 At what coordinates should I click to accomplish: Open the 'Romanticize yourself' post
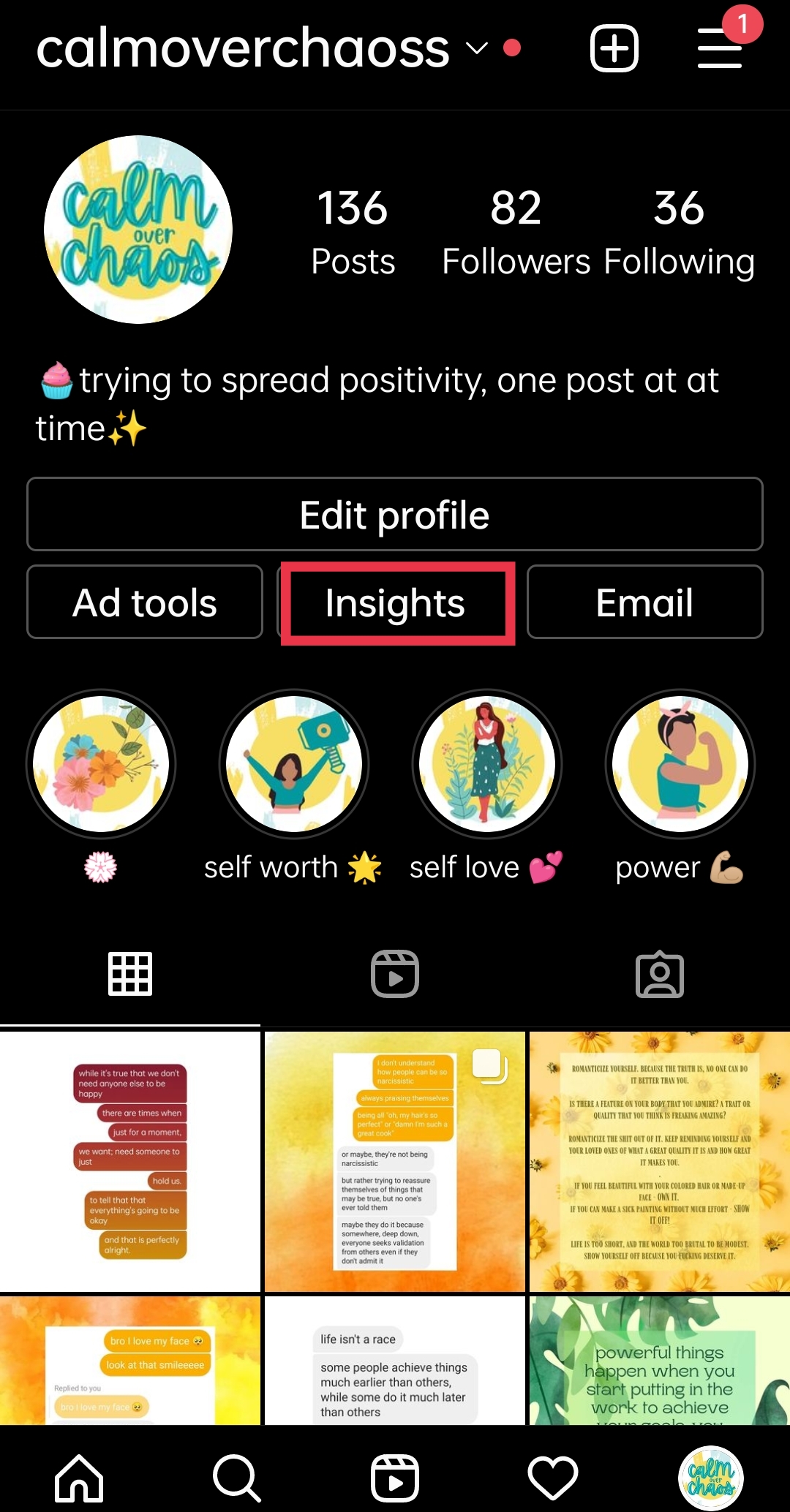pos(659,1161)
